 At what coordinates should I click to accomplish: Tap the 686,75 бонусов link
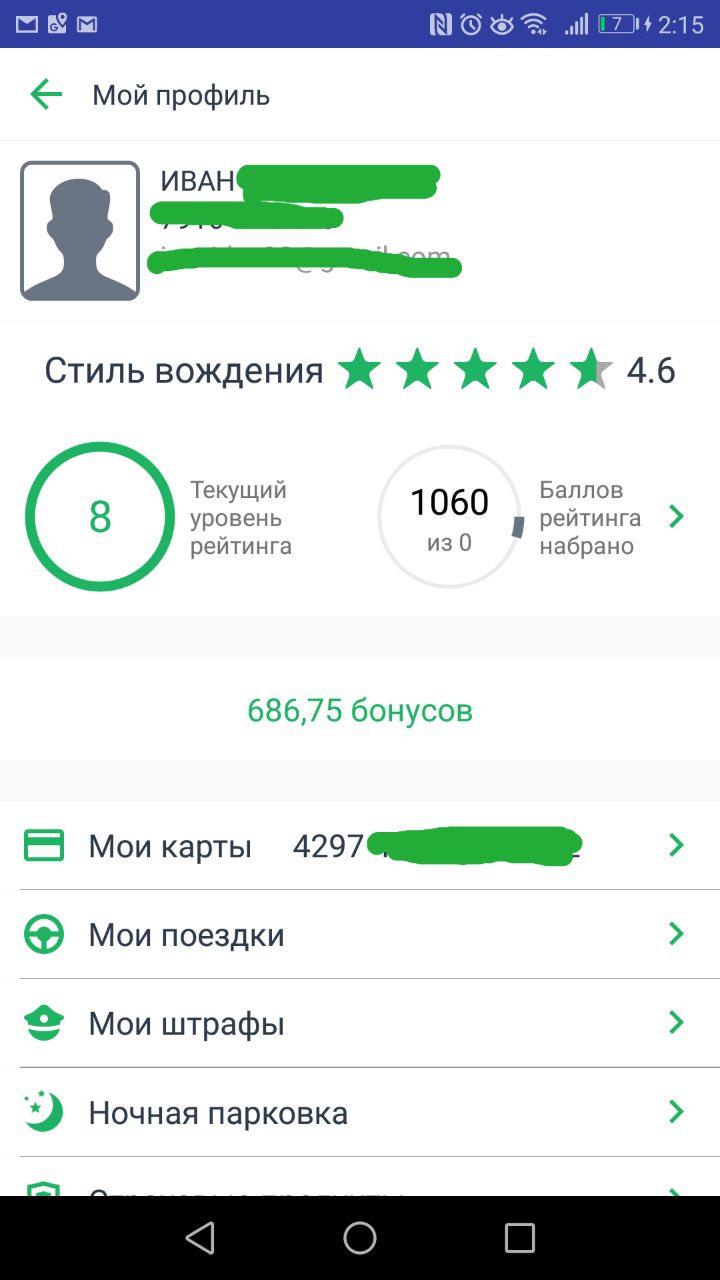click(360, 711)
